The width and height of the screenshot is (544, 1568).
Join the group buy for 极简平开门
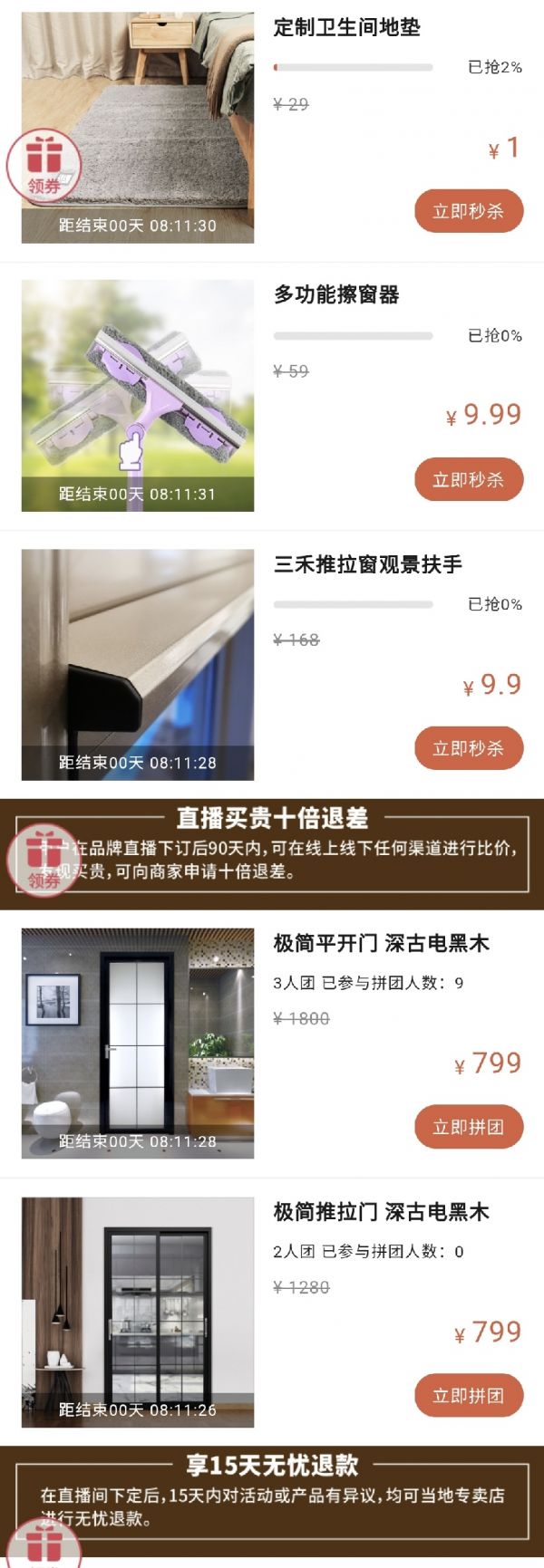[x=469, y=1127]
